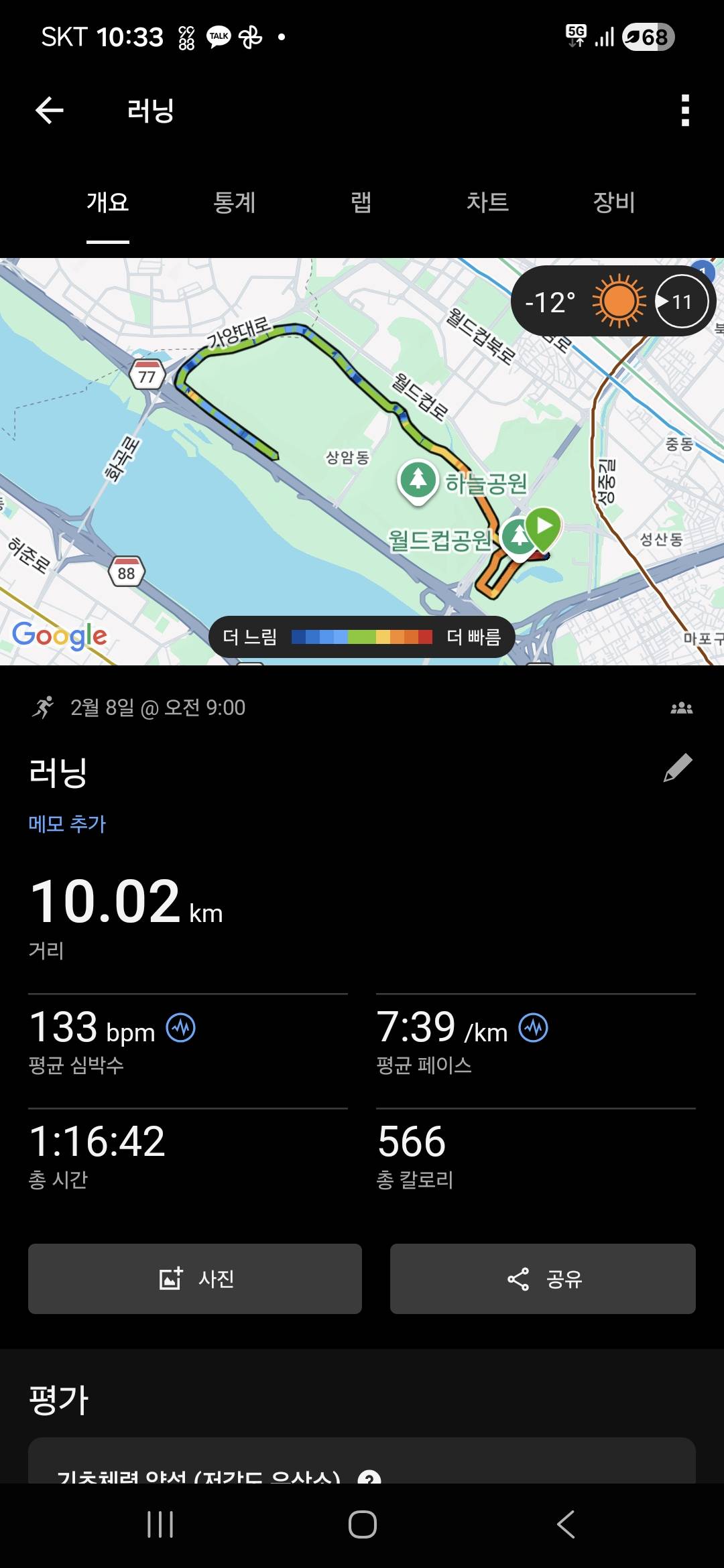This screenshot has height=1568, width=724.
Task: Open the three-dot overflow menu
Action: 684,110
